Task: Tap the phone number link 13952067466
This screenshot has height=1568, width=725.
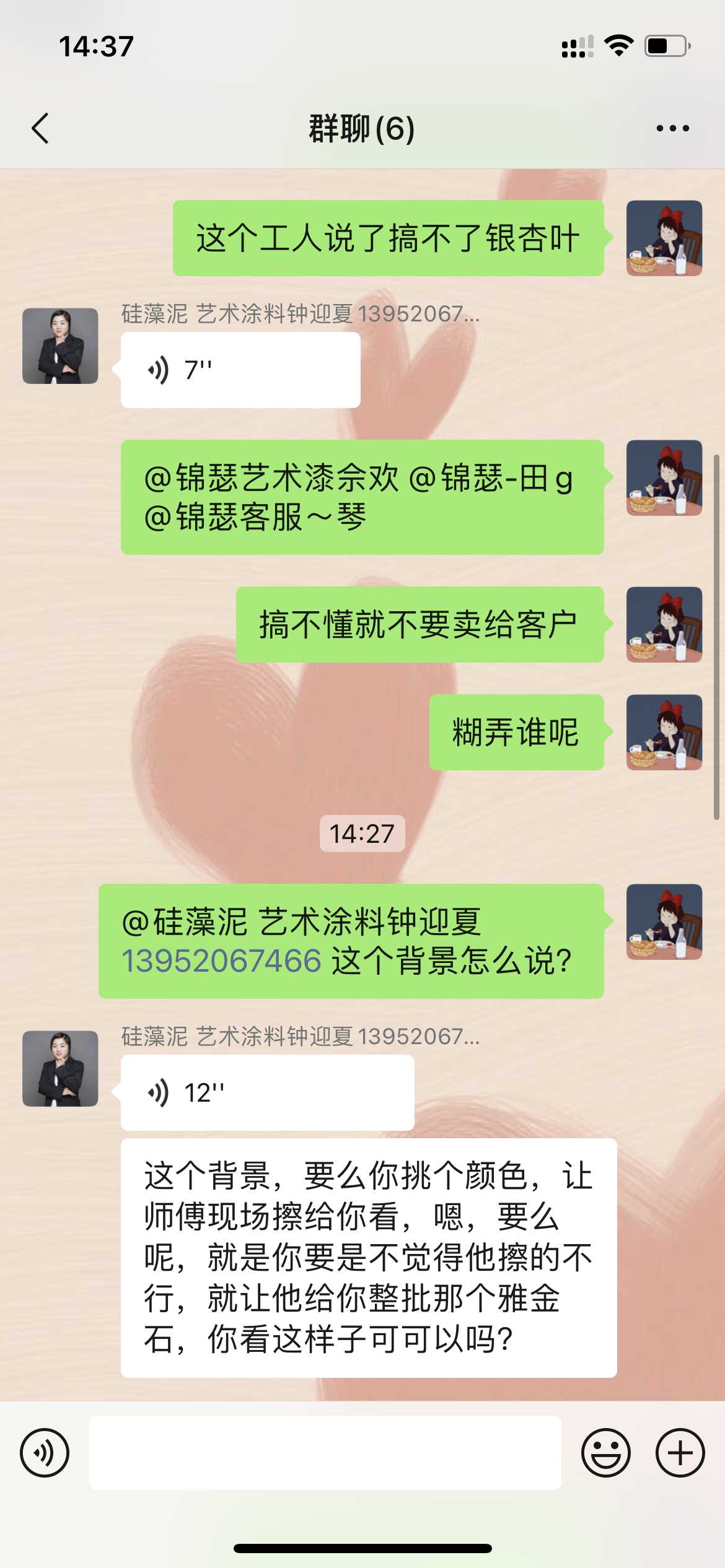Action: click(x=221, y=961)
